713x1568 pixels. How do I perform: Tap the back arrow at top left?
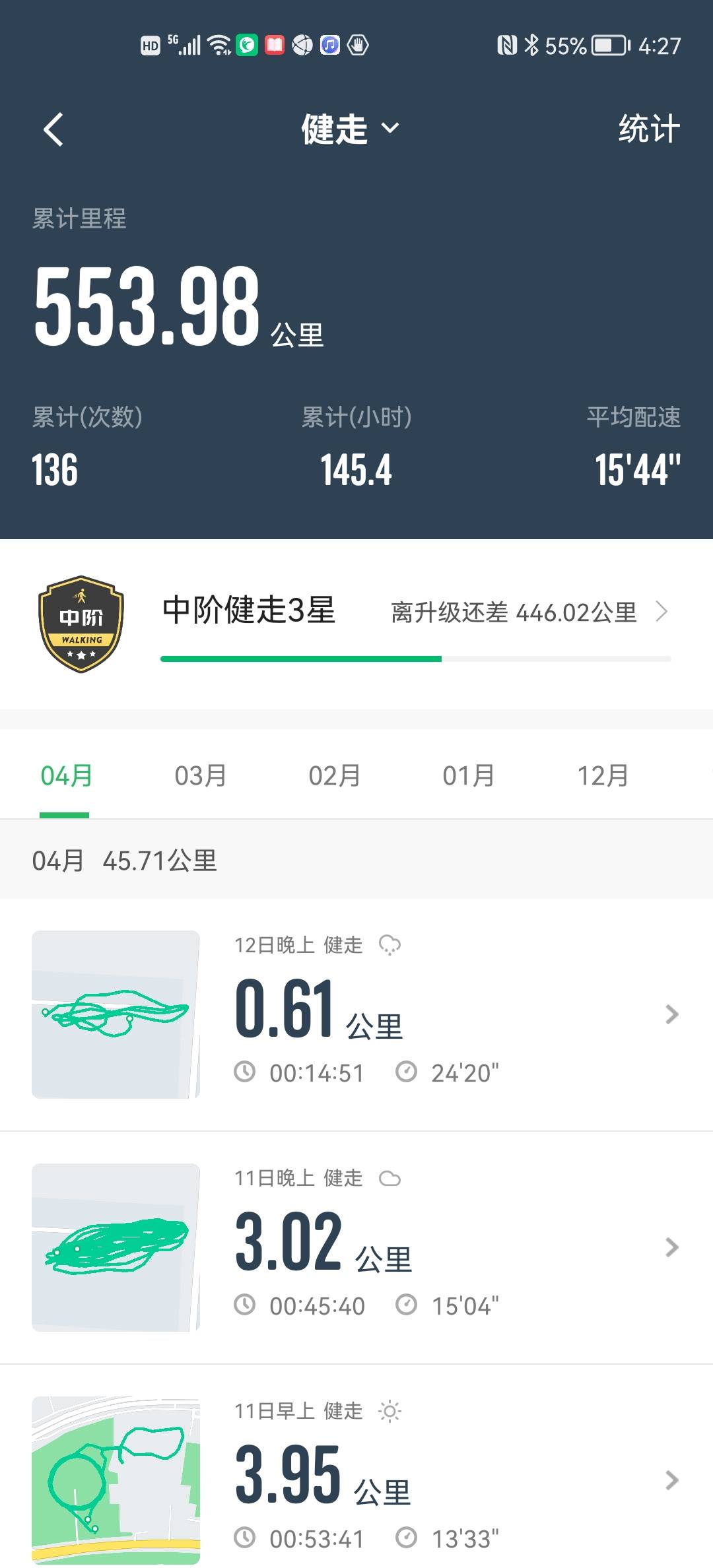coord(54,129)
